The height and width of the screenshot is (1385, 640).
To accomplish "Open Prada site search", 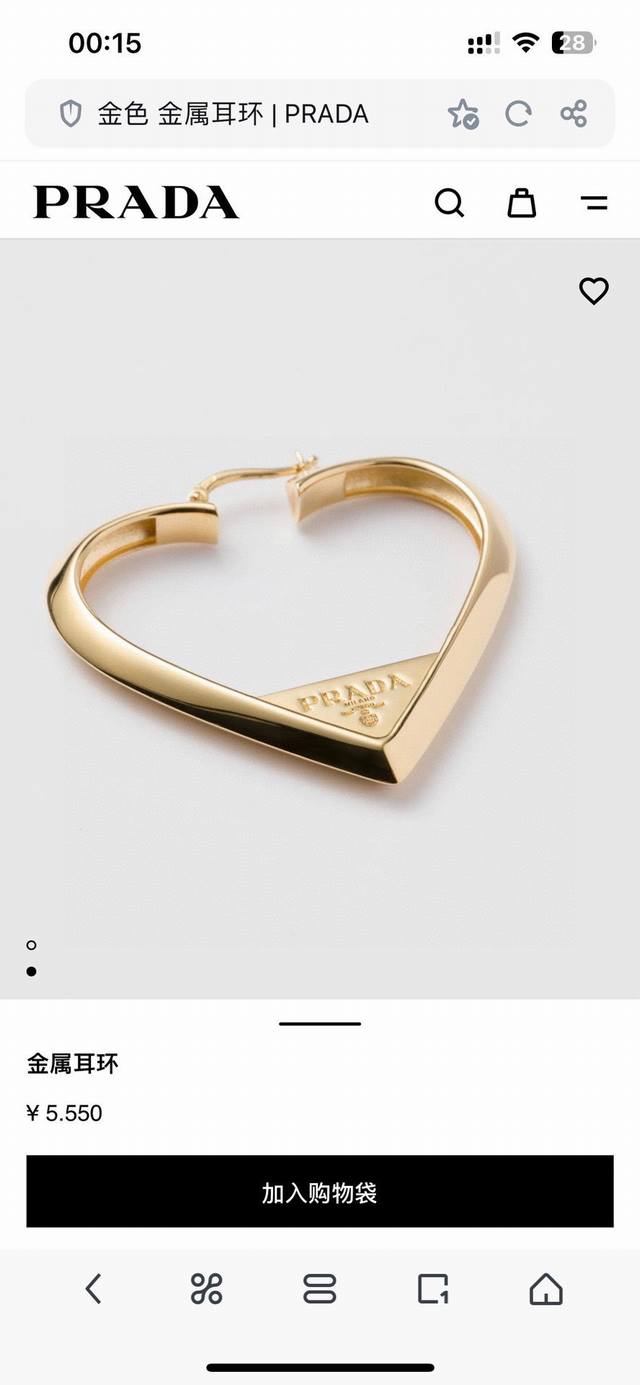I will click(x=449, y=203).
